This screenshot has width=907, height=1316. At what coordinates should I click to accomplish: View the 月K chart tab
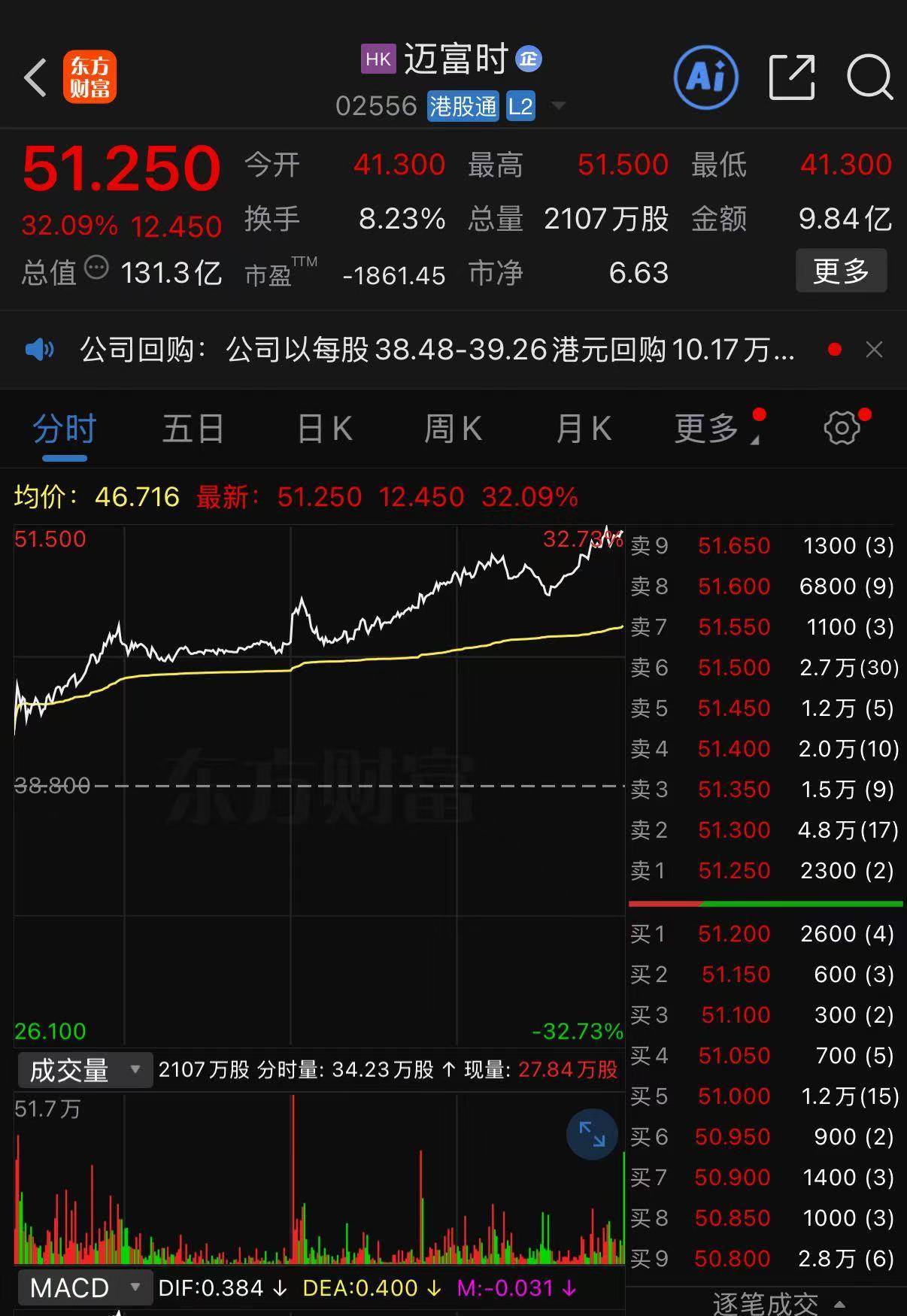(x=584, y=429)
